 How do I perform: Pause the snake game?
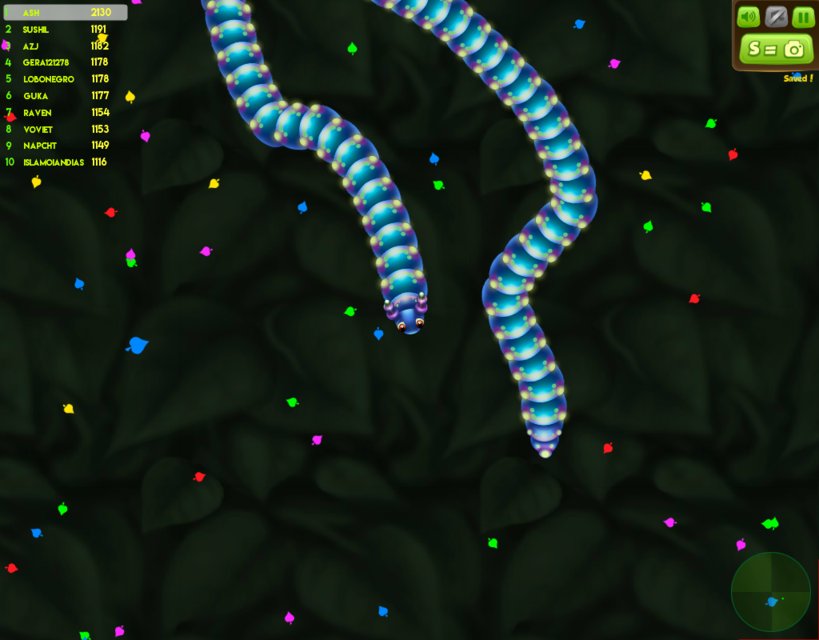point(803,17)
